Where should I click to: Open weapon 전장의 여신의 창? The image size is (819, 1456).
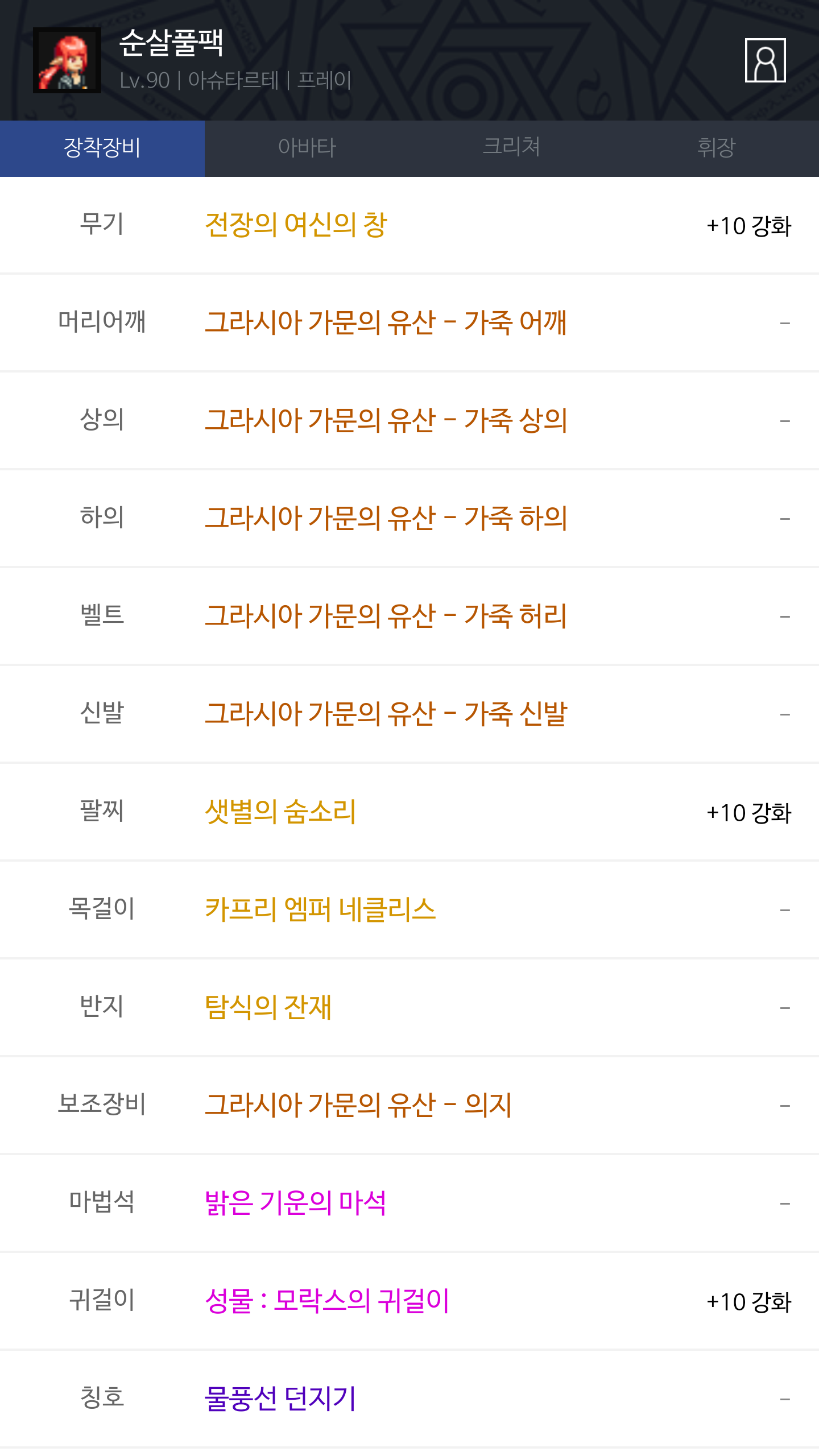(x=296, y=225)
